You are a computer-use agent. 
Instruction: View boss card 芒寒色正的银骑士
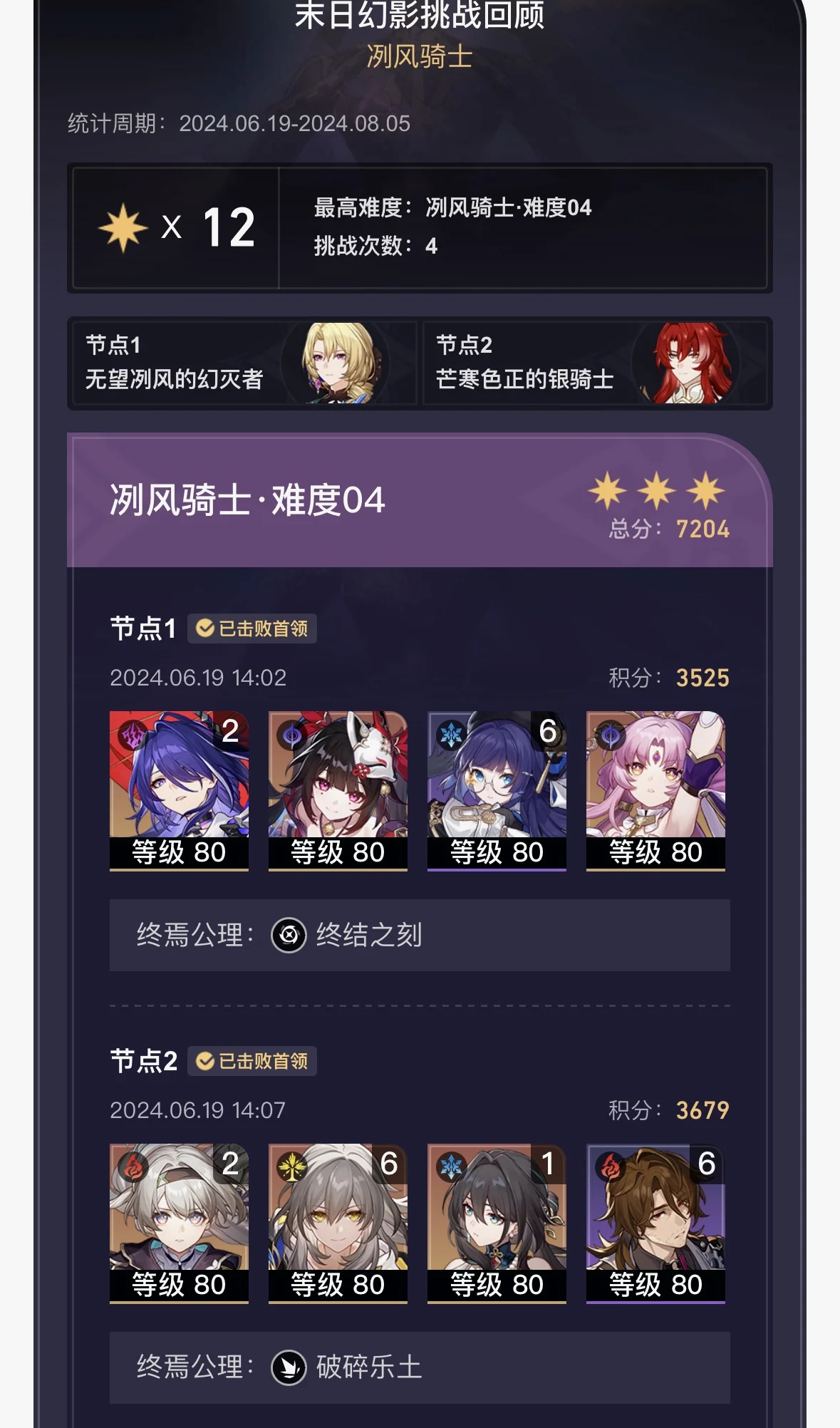[x=595, y=363]
